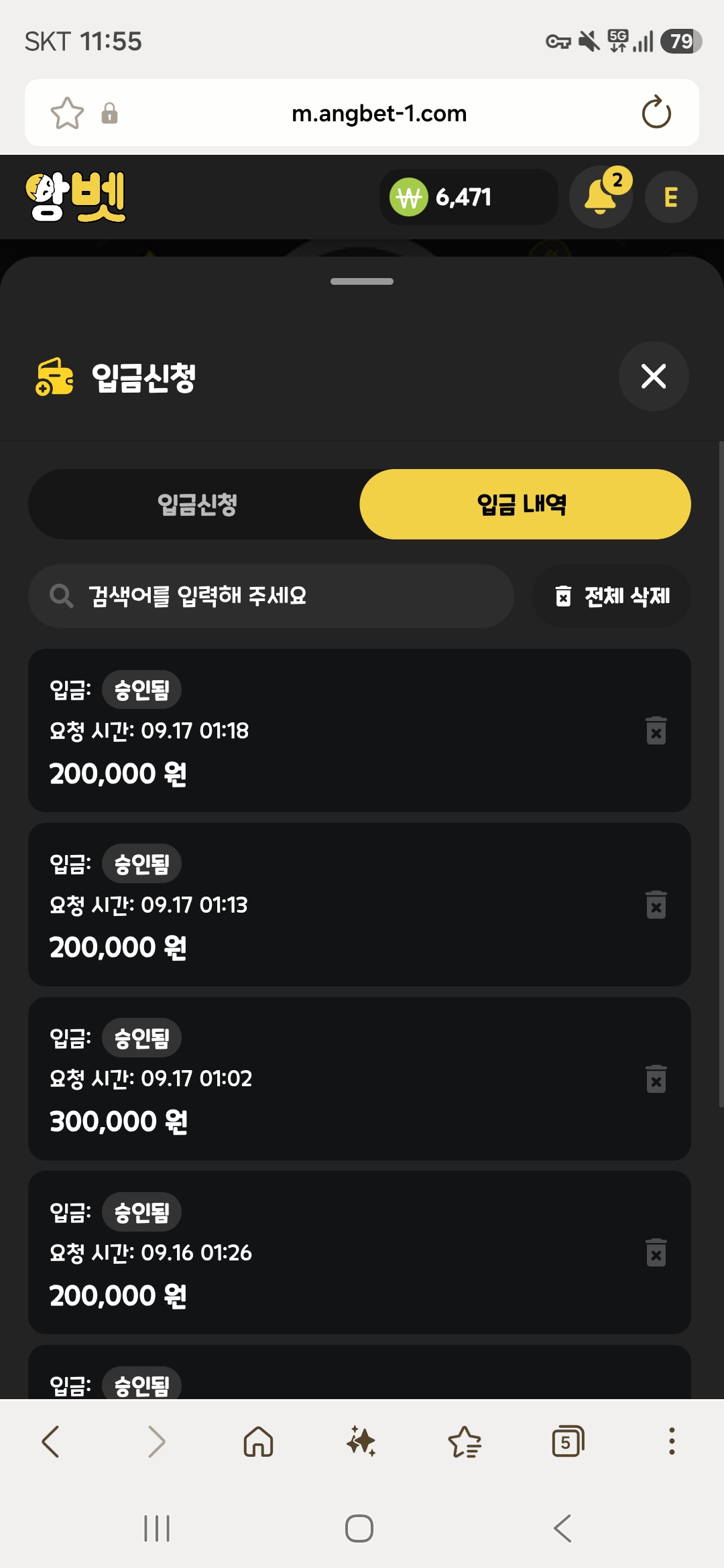Delete the 09.17 01:13 deposit record

(x=656, y=905)
